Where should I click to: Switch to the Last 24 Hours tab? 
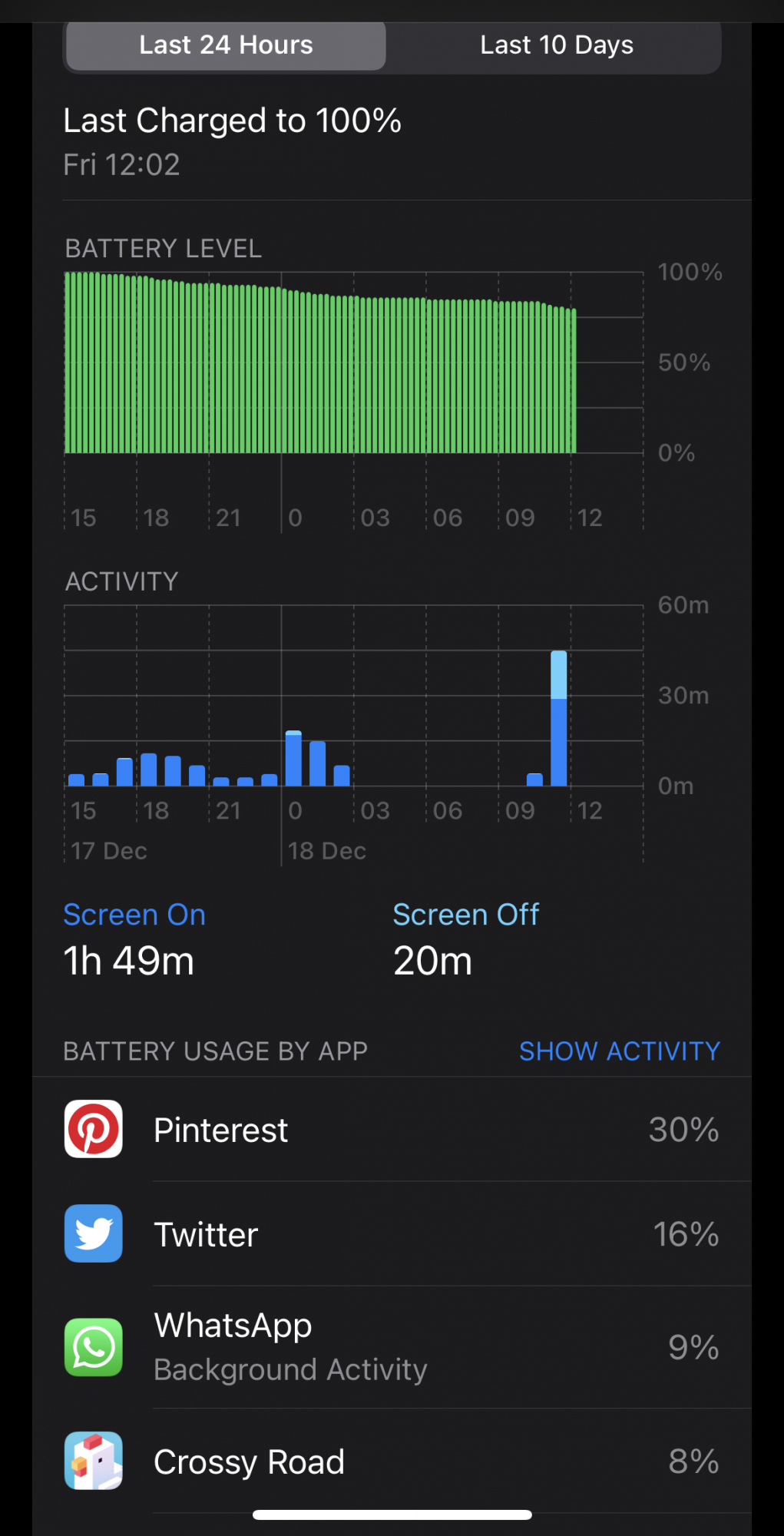tap(226, 45)
